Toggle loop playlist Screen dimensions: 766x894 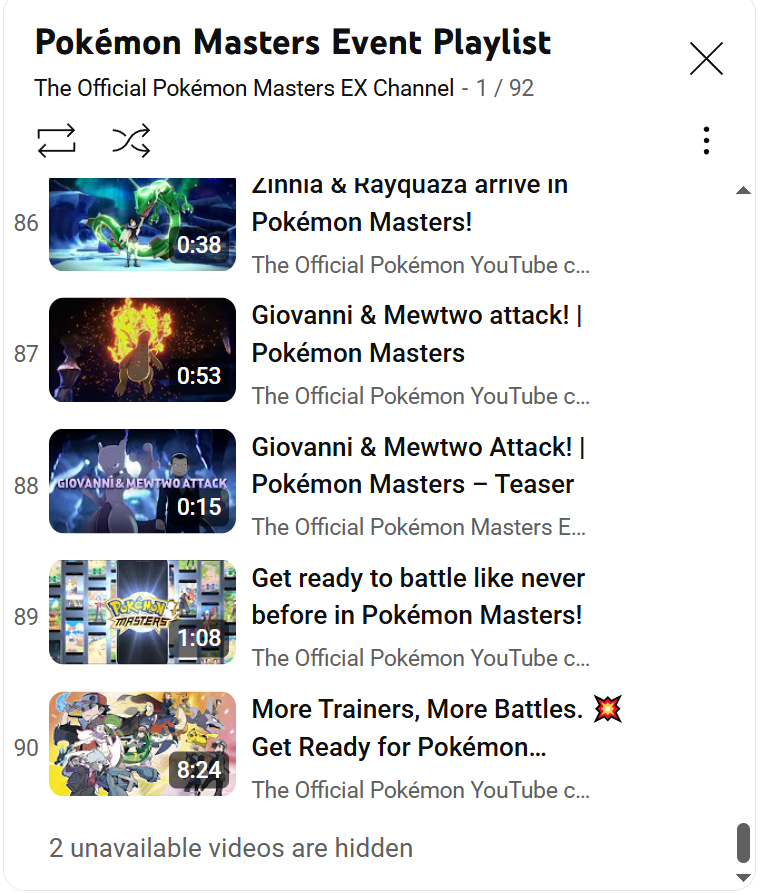tap(57, 141)
